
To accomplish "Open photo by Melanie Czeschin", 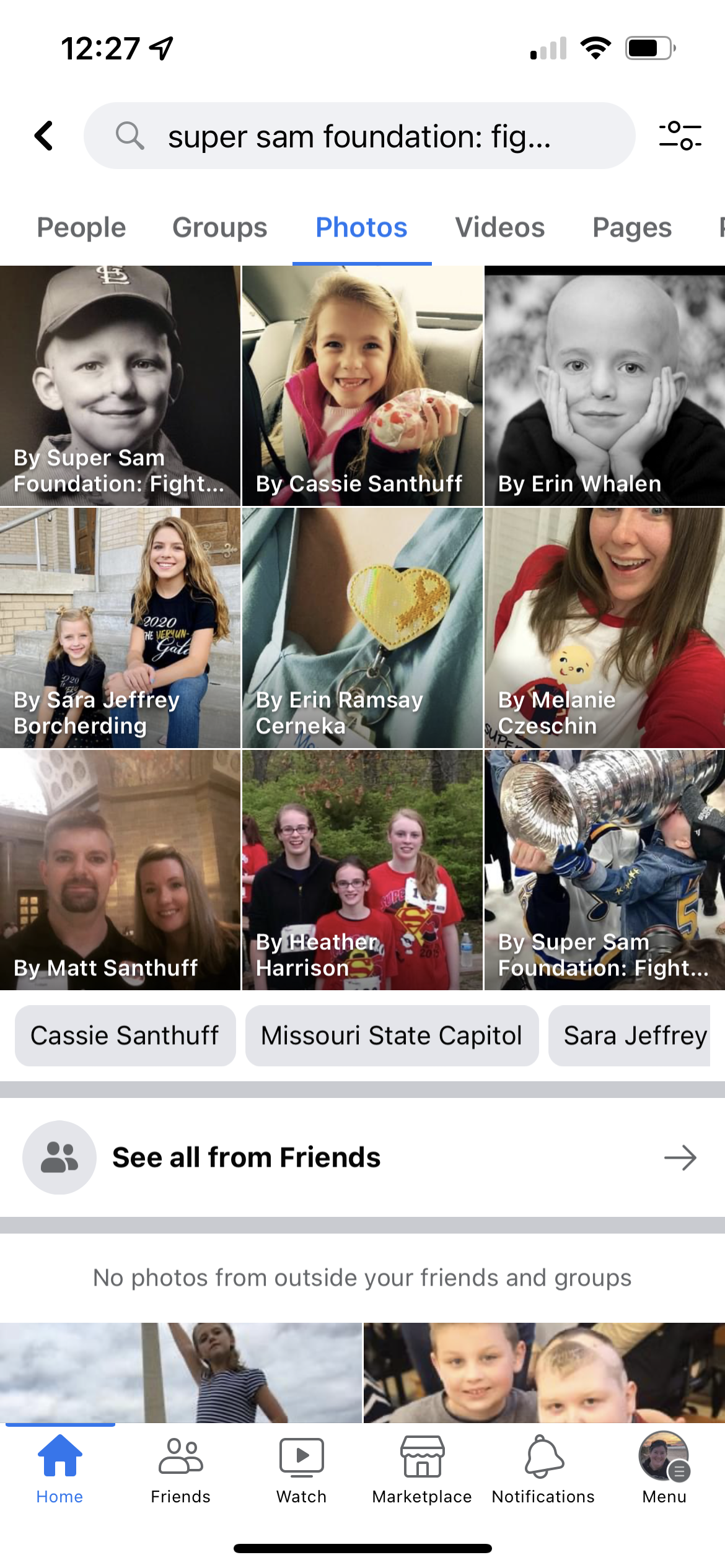I will pyautogui.click(x=604, y=627).
